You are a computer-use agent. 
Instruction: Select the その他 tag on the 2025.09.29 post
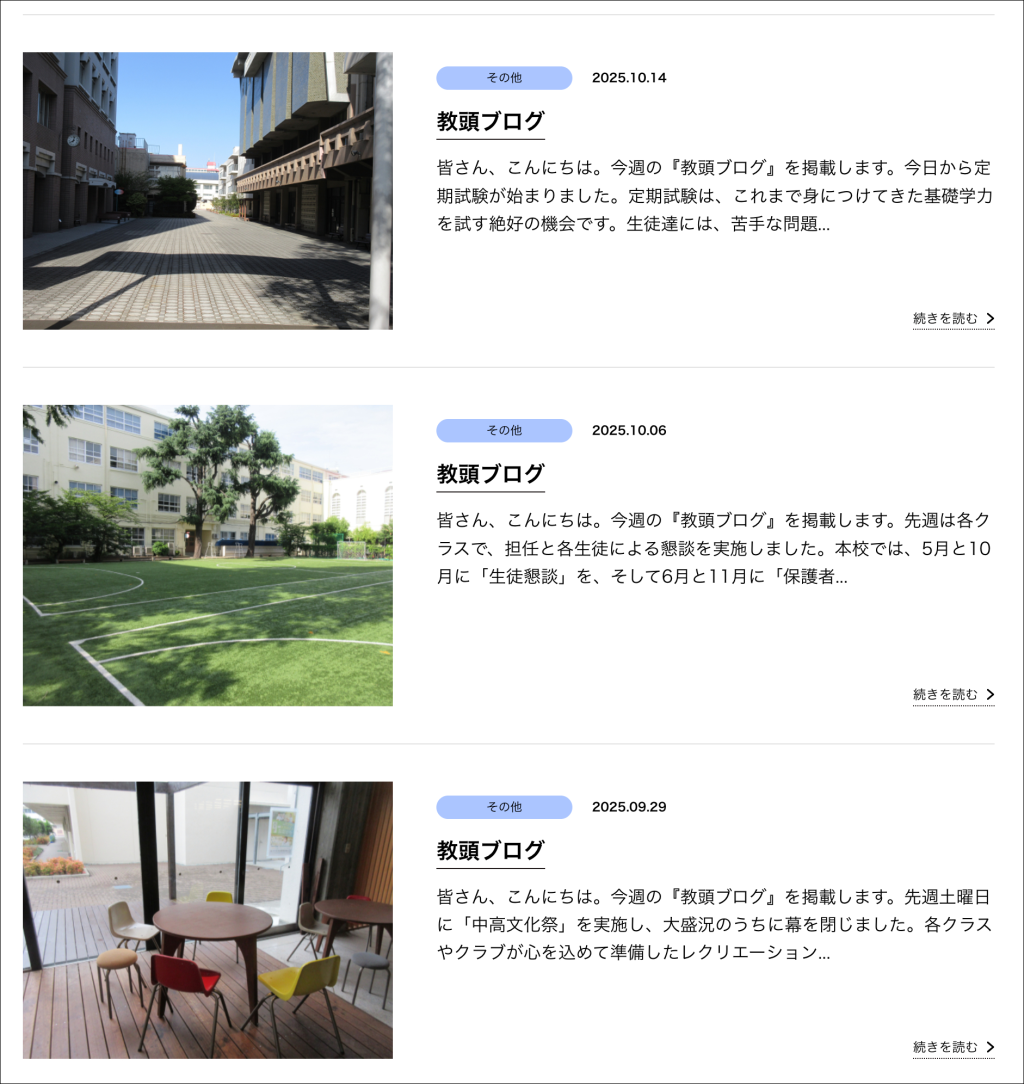point(504,807)
